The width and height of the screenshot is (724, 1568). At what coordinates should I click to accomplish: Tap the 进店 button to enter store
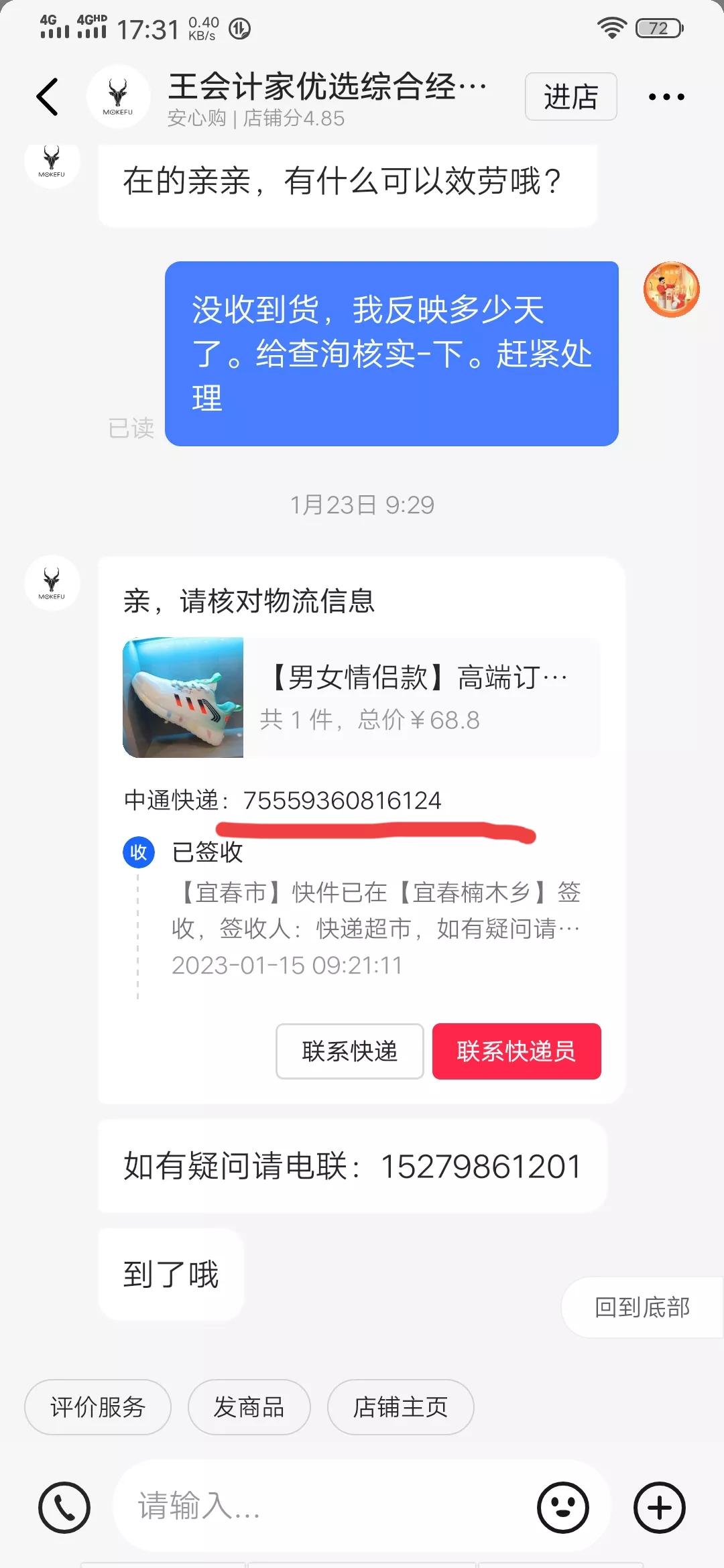tap(571, 97)
